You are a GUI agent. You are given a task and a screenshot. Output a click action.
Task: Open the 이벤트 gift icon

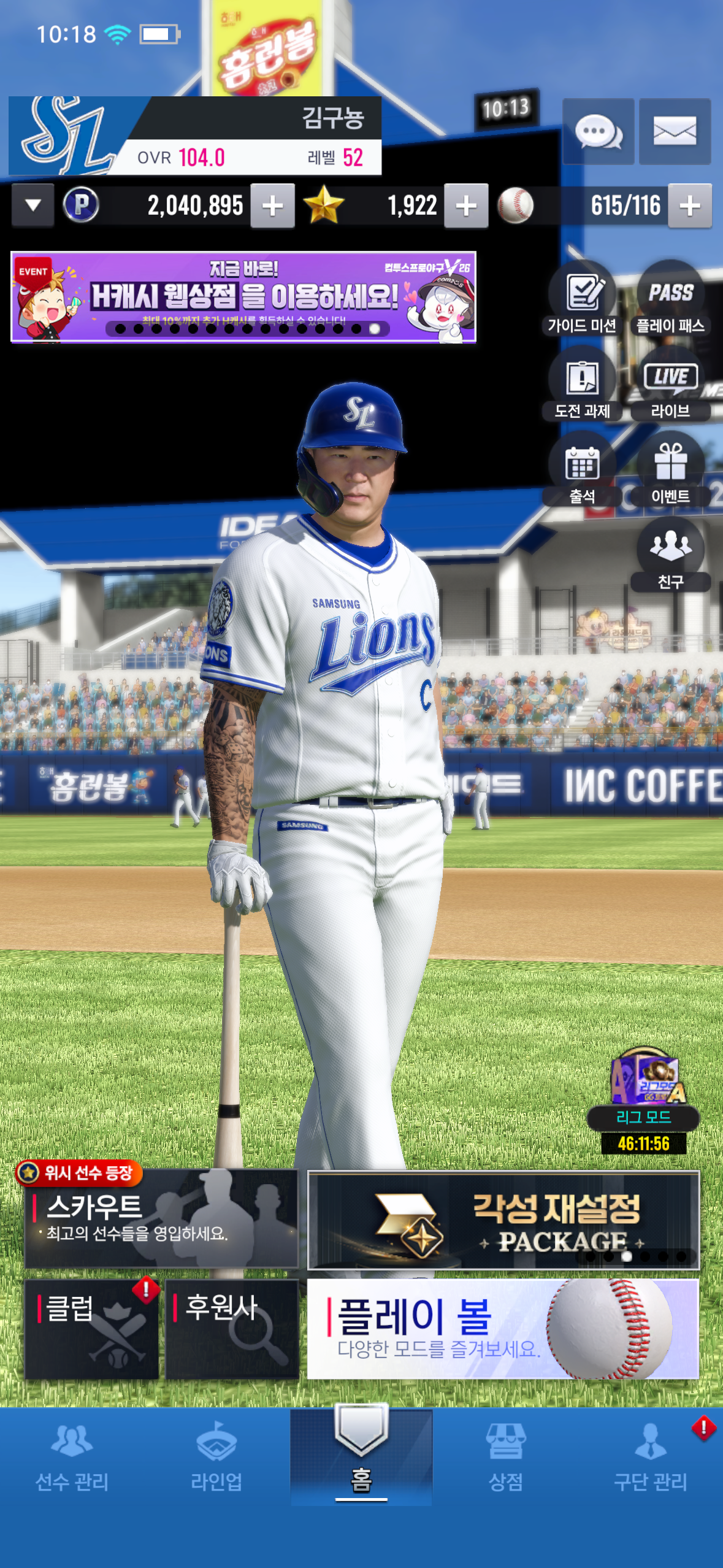tap(670, 469)
